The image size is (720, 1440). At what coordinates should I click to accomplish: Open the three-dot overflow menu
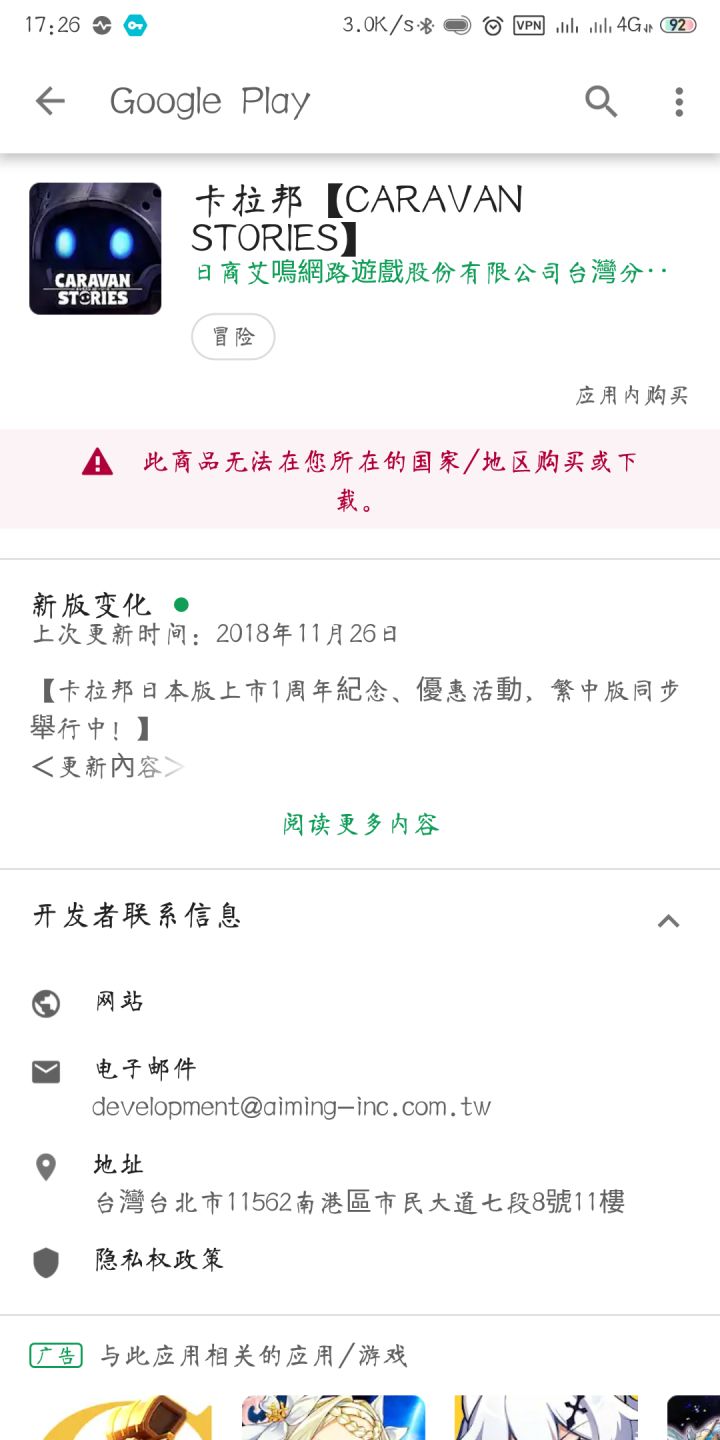point(679,101)
